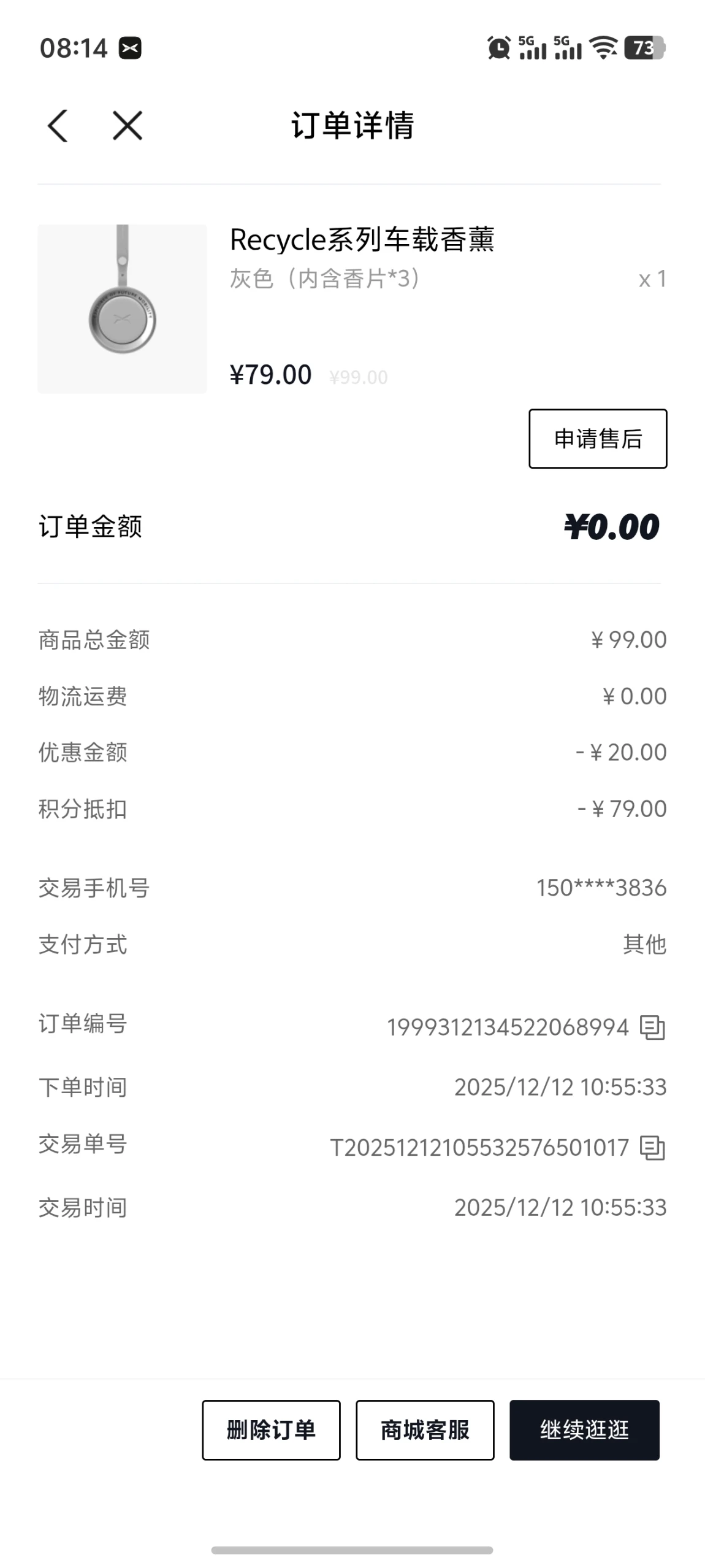
Task: Close the order details page
Action: 128,126
